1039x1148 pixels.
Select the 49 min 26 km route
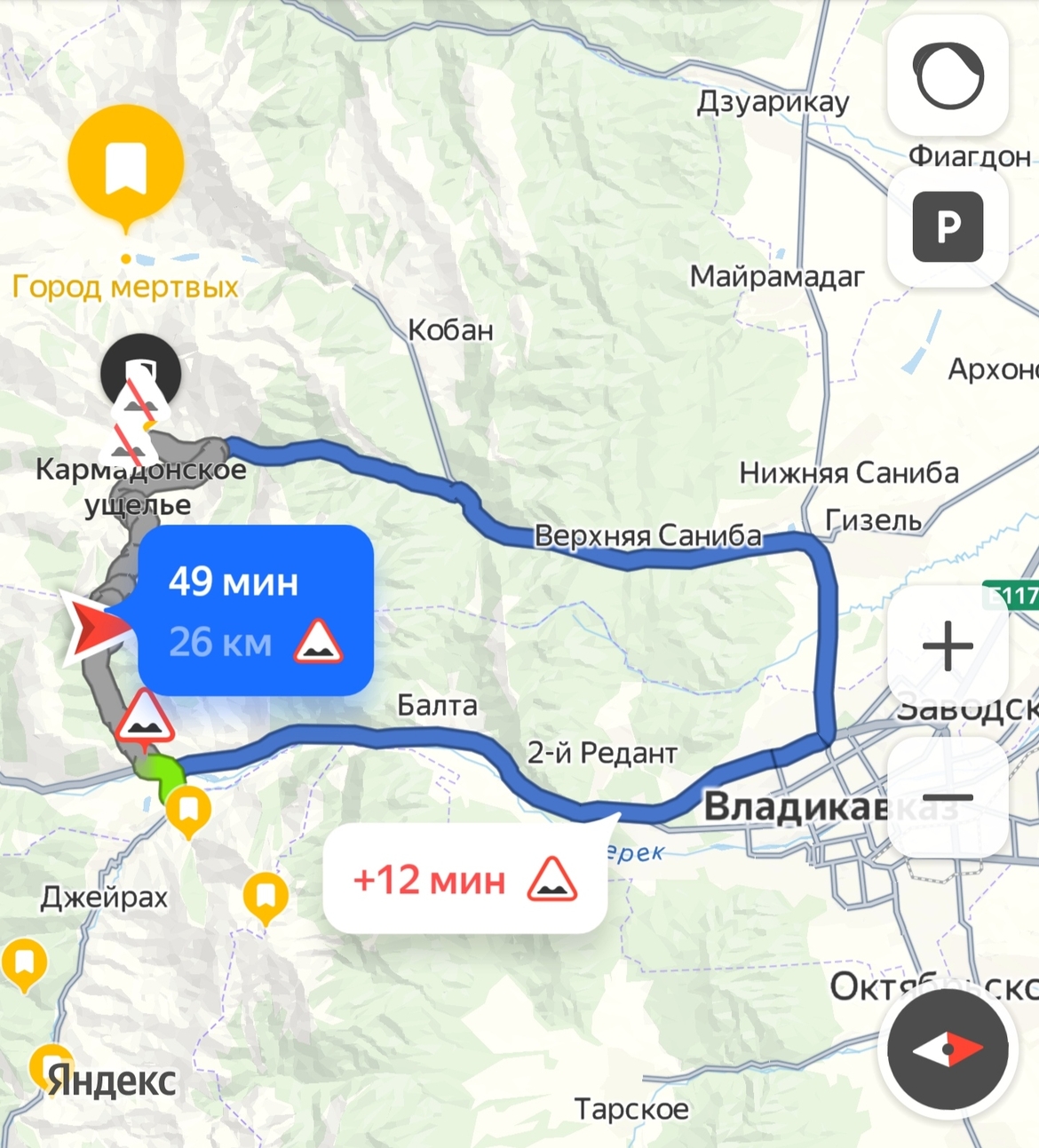coord(255,610)
